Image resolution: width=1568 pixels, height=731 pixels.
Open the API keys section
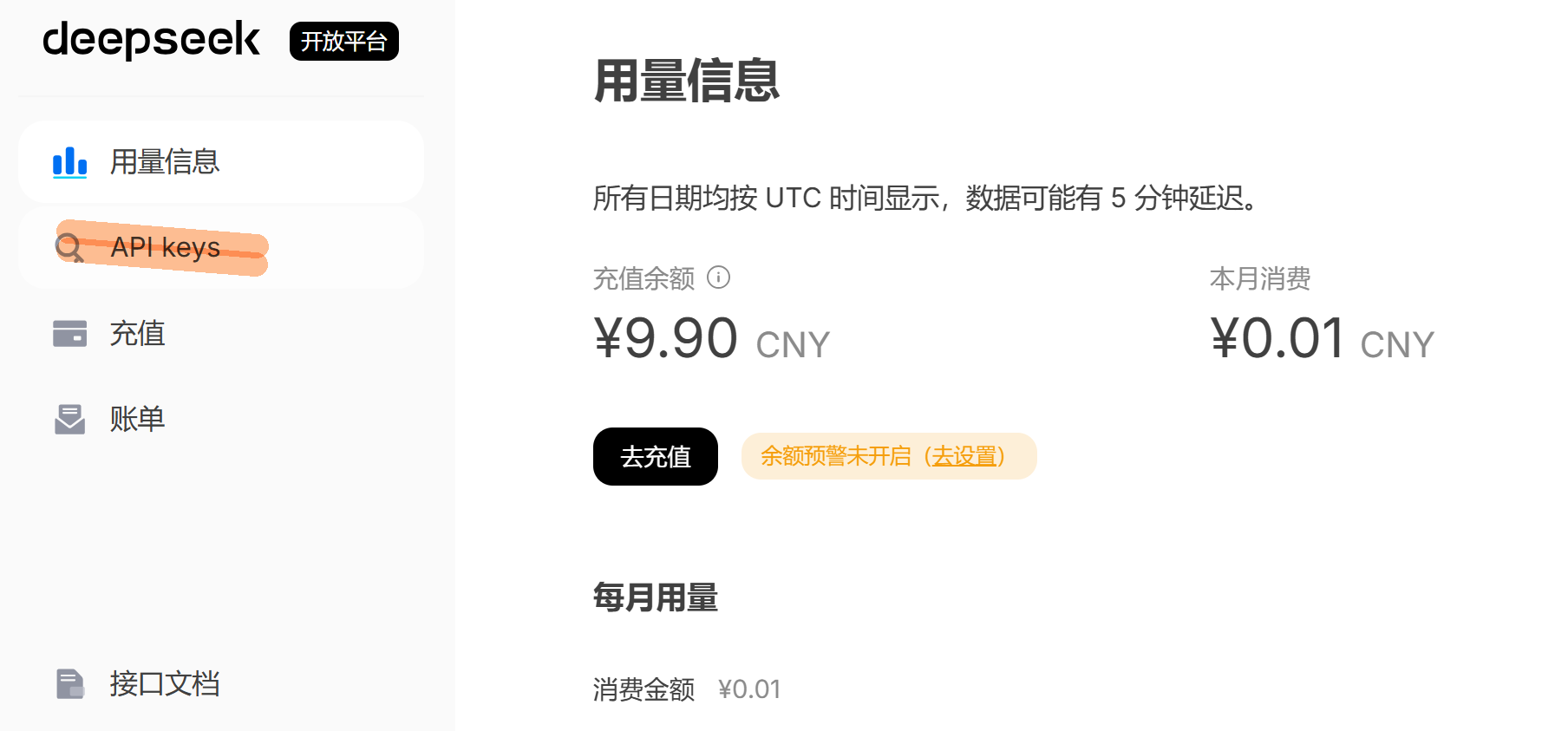coord(165,248)
